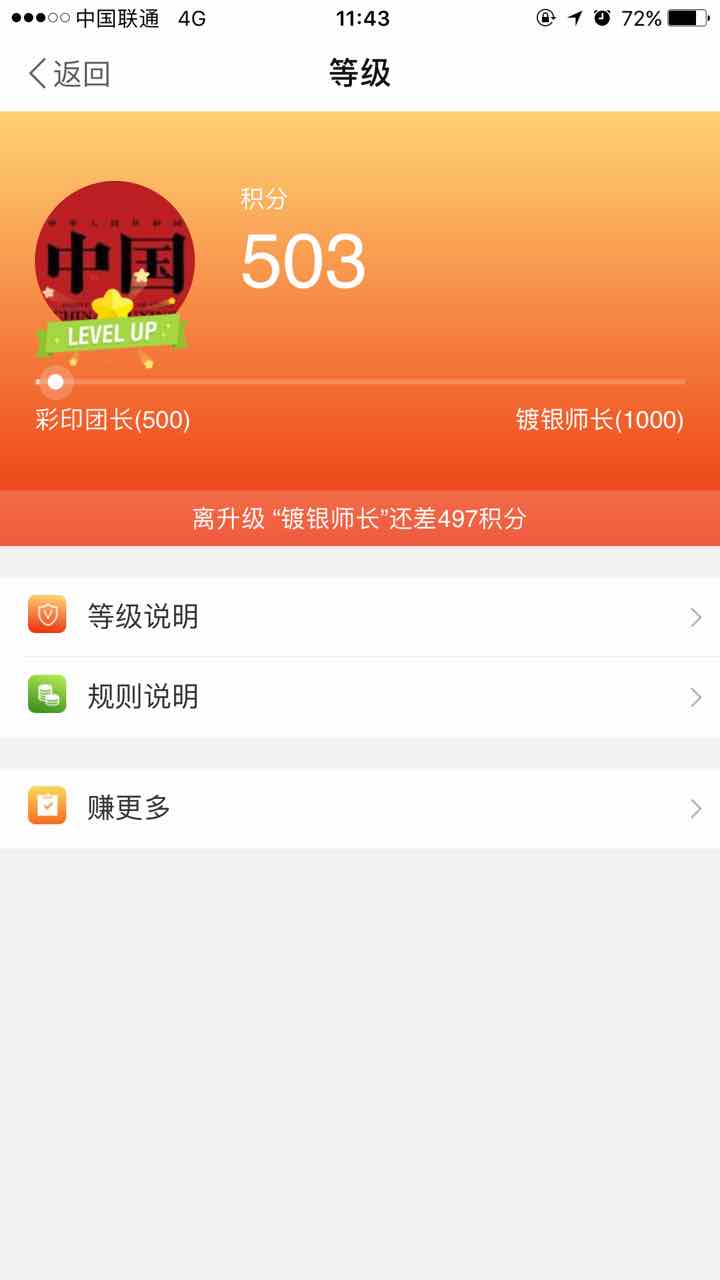Screen dimensions: 720x1280
Task: Open the 规则说明 row
Action: click(360, 697)
